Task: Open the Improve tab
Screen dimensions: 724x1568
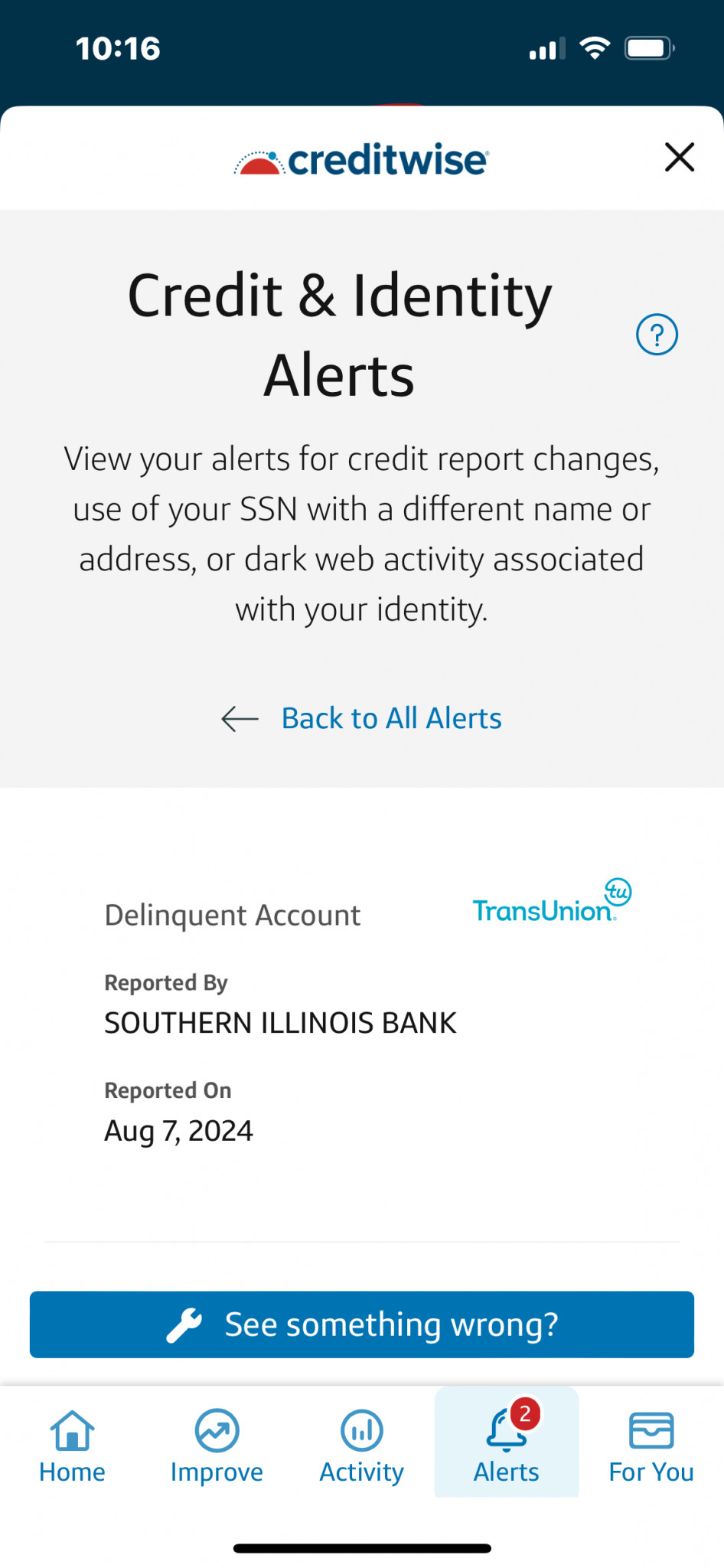Action: 217,1442
